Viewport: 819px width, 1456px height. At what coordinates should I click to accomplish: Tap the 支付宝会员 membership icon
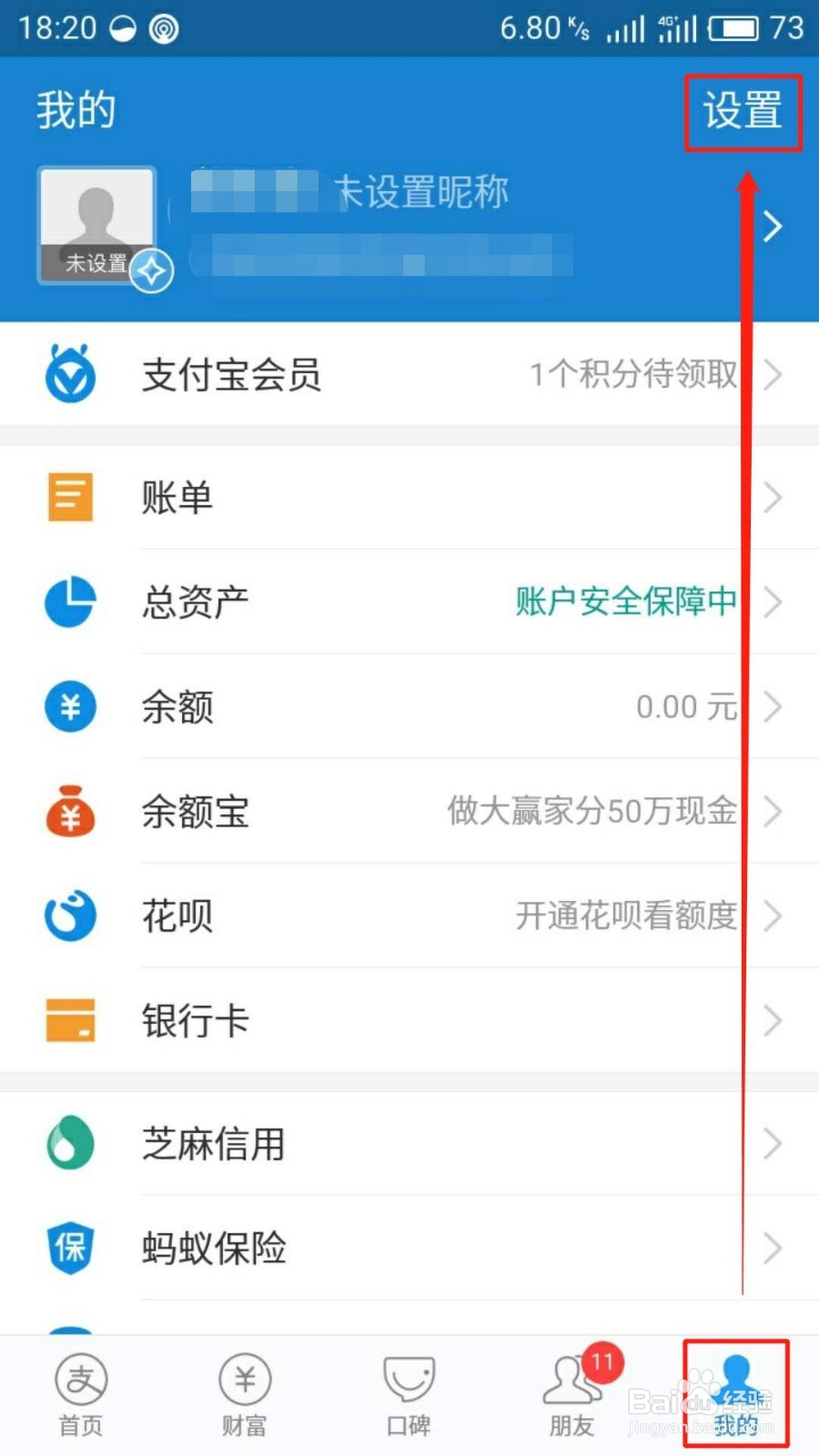tap(71, 375)
